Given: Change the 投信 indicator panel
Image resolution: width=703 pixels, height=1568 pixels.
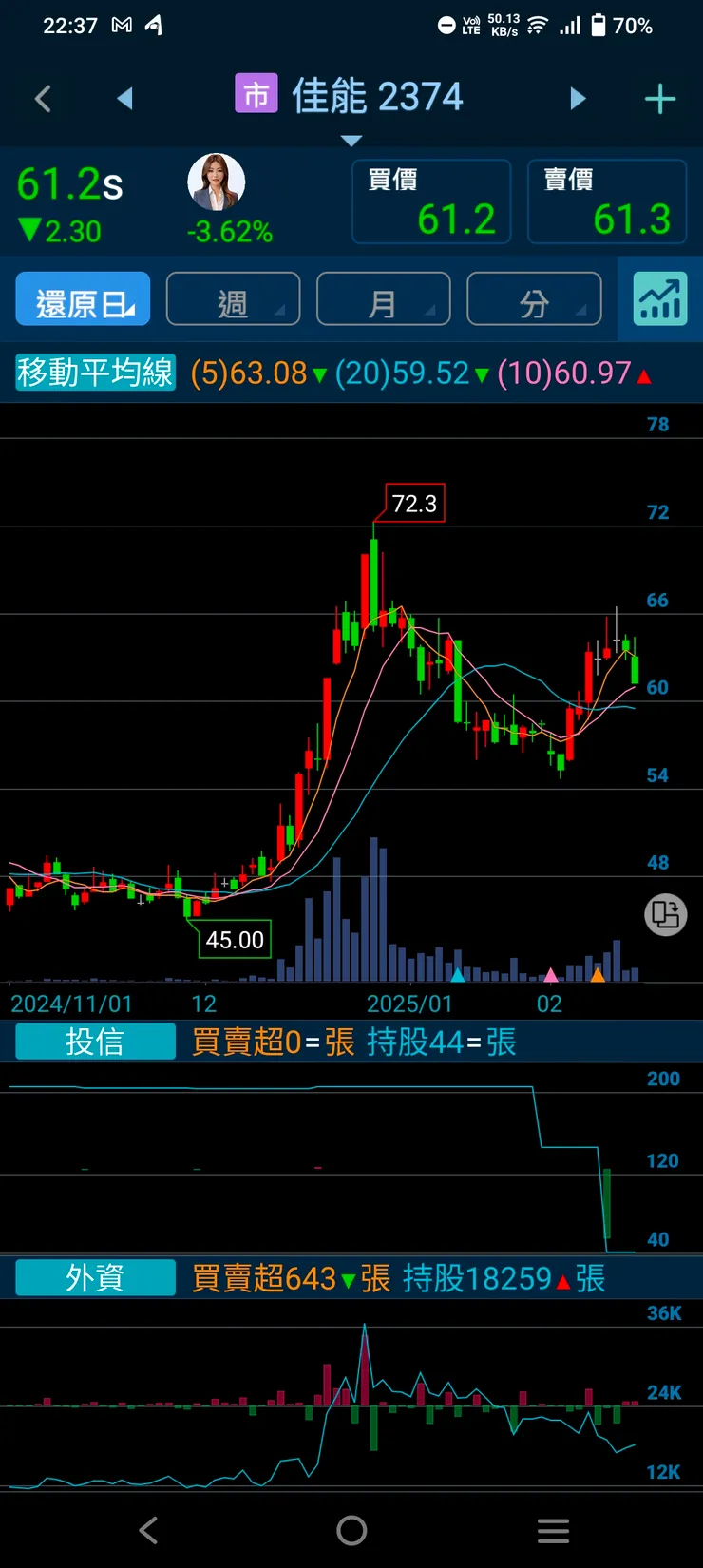Looking at the screenshot, I should click(95, 1042).
